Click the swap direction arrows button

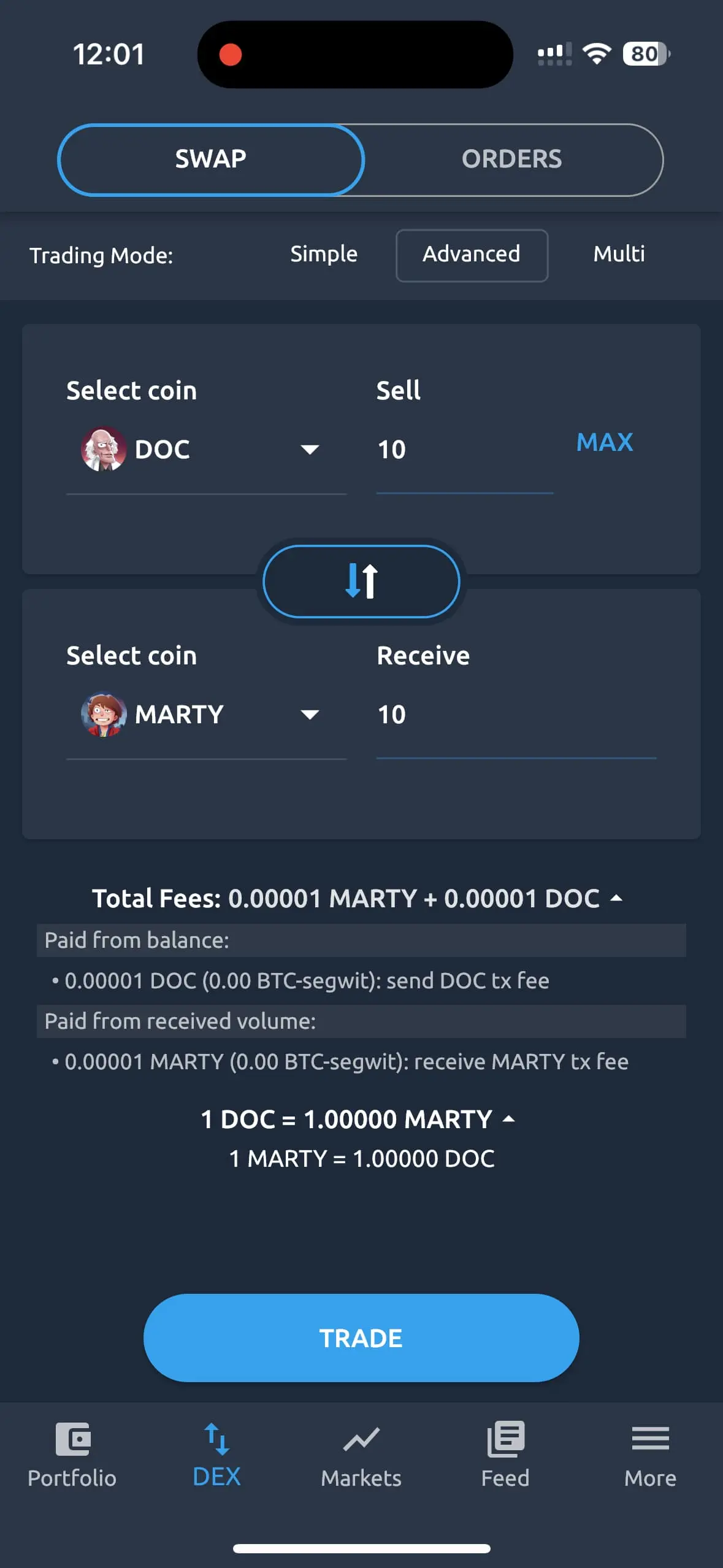click(361, 581)
